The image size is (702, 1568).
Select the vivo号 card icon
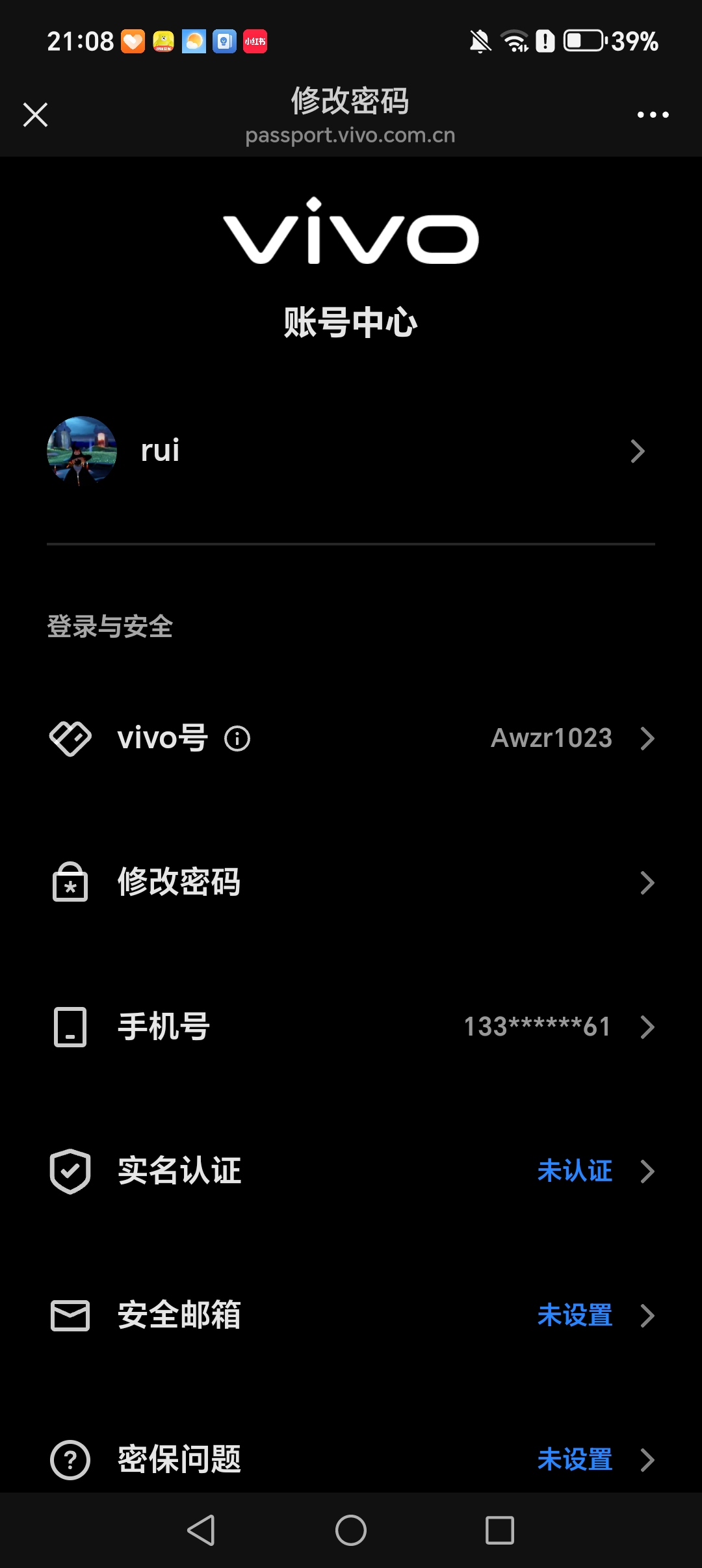click(71, 738)
